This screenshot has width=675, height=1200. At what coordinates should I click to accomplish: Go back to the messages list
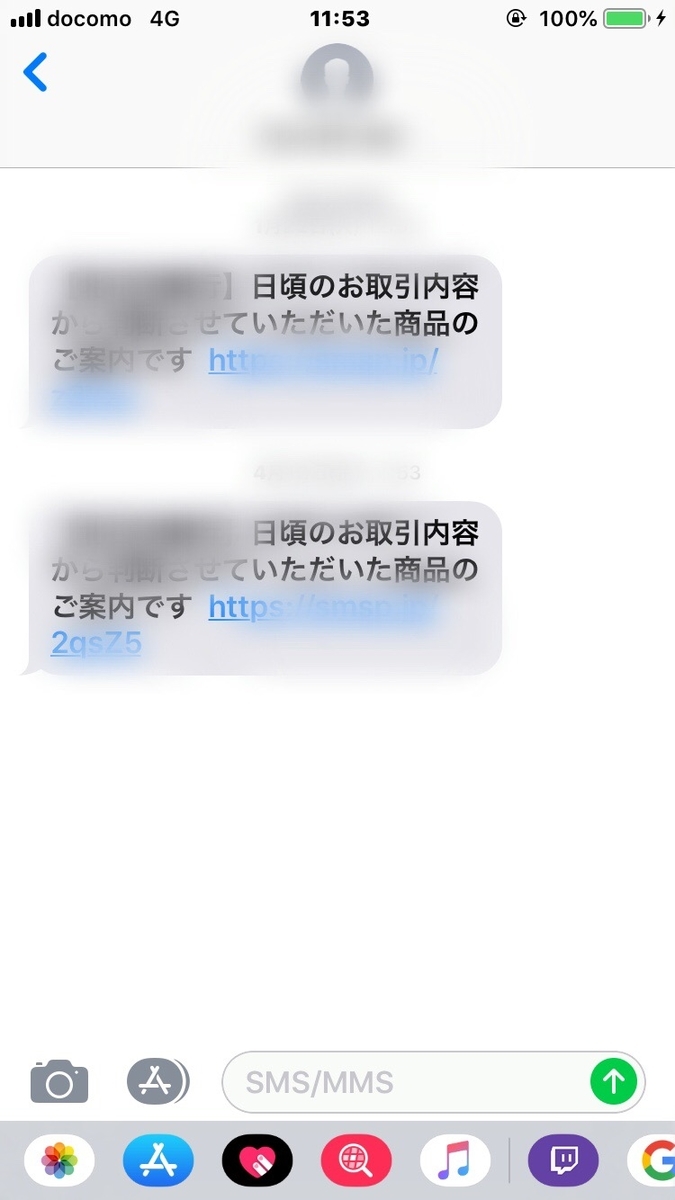[36, 72]
